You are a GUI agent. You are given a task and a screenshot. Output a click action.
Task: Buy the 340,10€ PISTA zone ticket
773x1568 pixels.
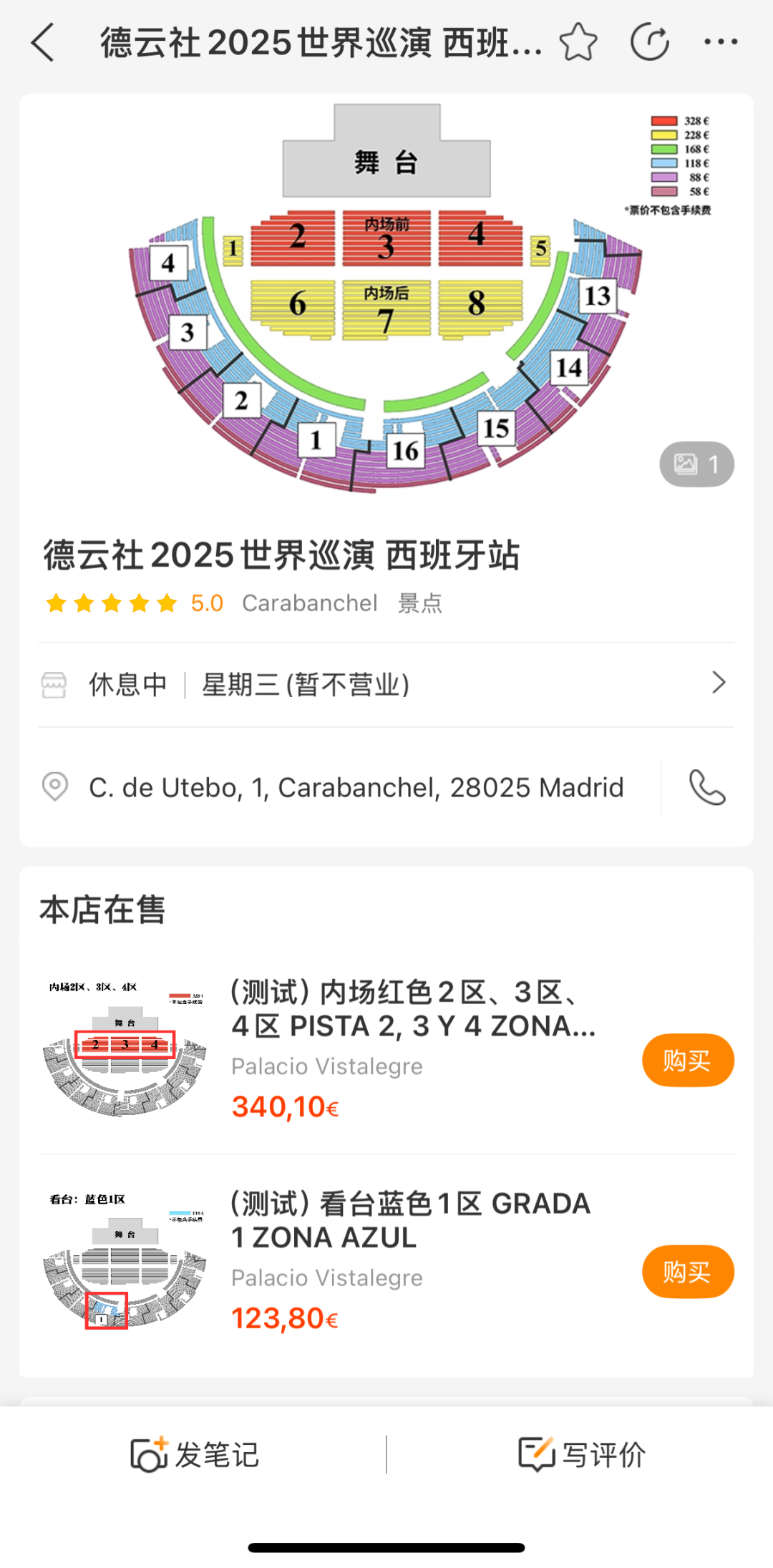click(x=687, y=1060)
